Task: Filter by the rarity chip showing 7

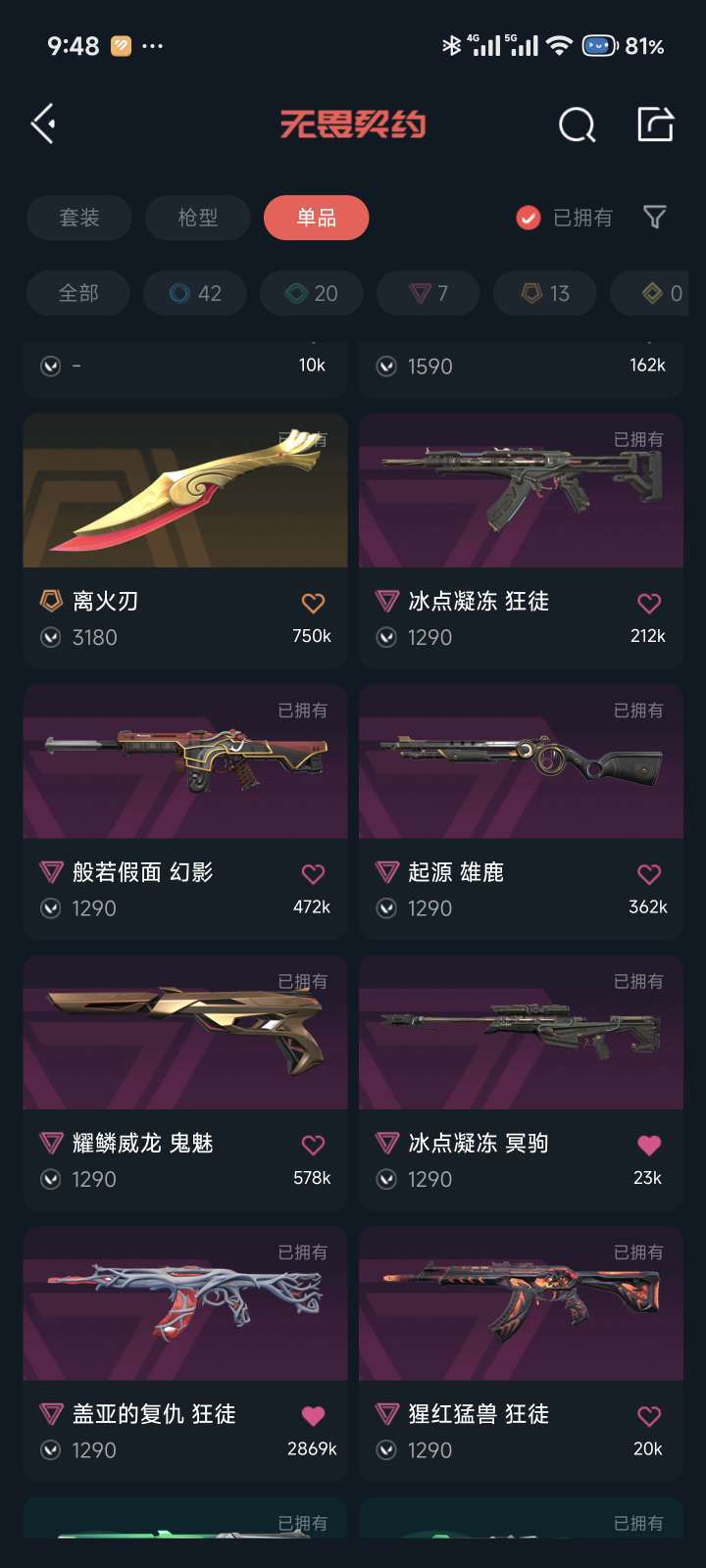Action: tap(429, 293)
